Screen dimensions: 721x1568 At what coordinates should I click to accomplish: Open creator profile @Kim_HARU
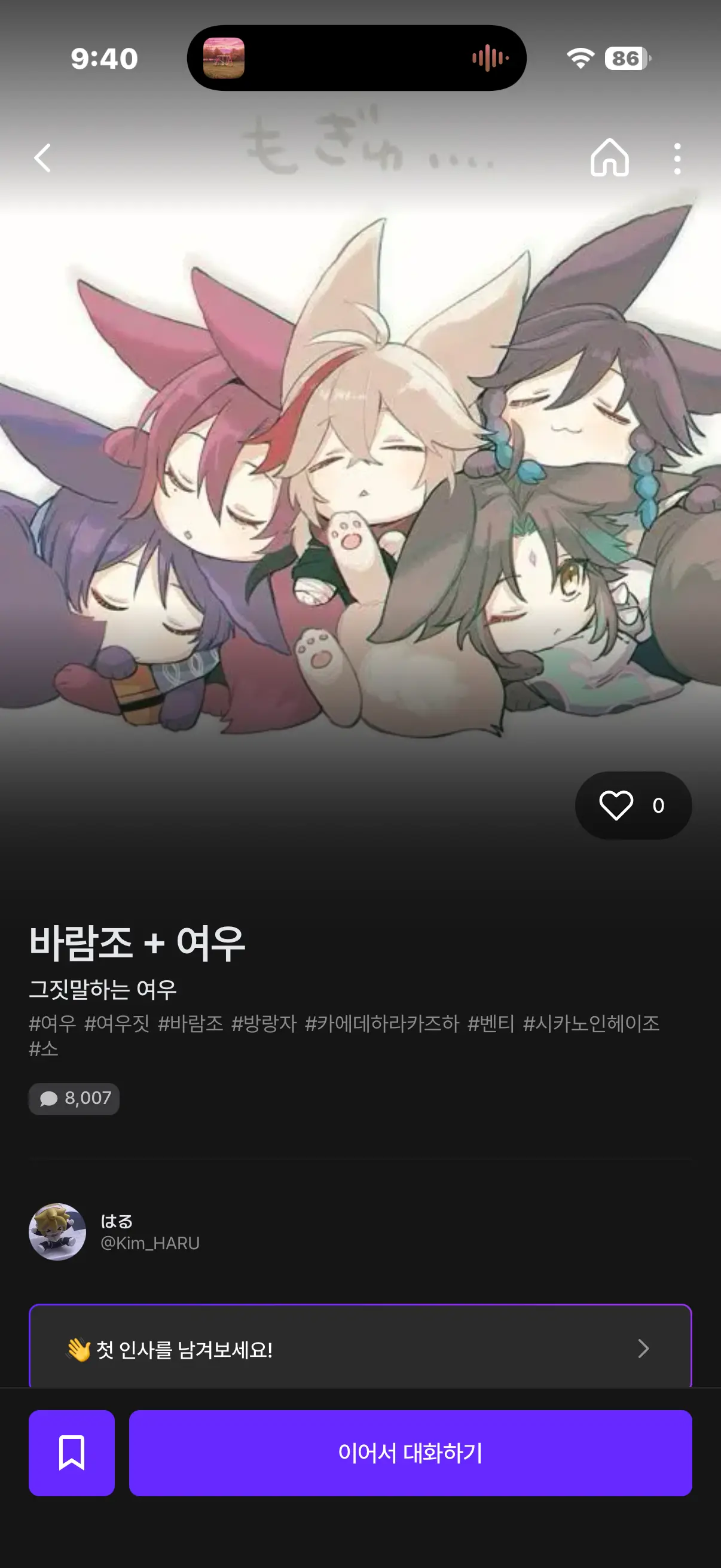(114, 1232)
